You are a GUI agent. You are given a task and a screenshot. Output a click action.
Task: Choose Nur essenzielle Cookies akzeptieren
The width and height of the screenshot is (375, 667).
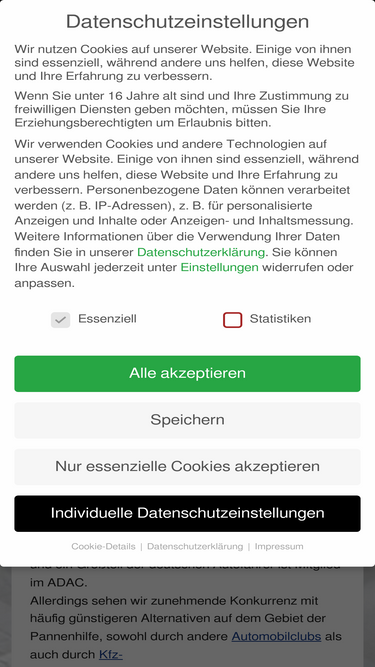(x=188, y=467)
